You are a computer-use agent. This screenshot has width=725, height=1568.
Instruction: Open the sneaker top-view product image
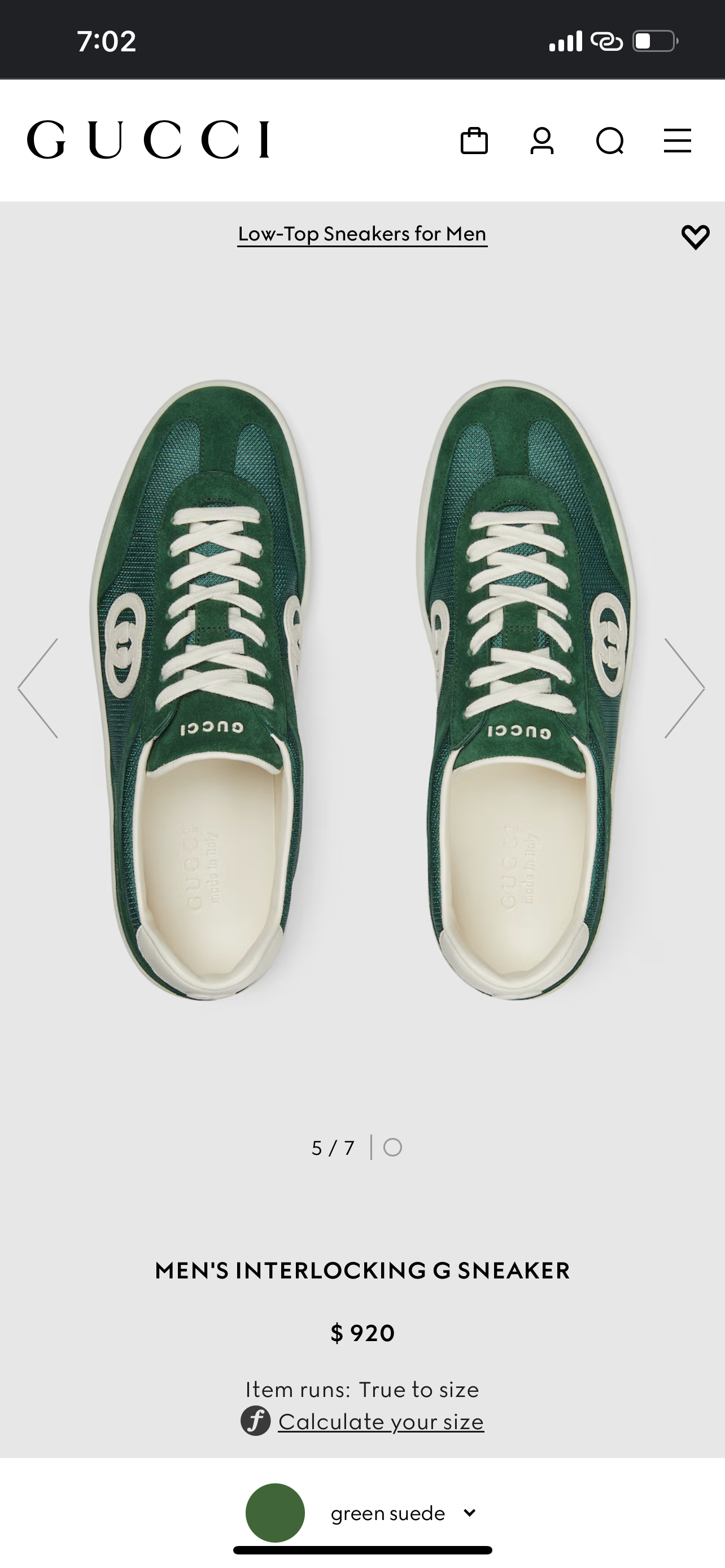click(x=362, y=688)
